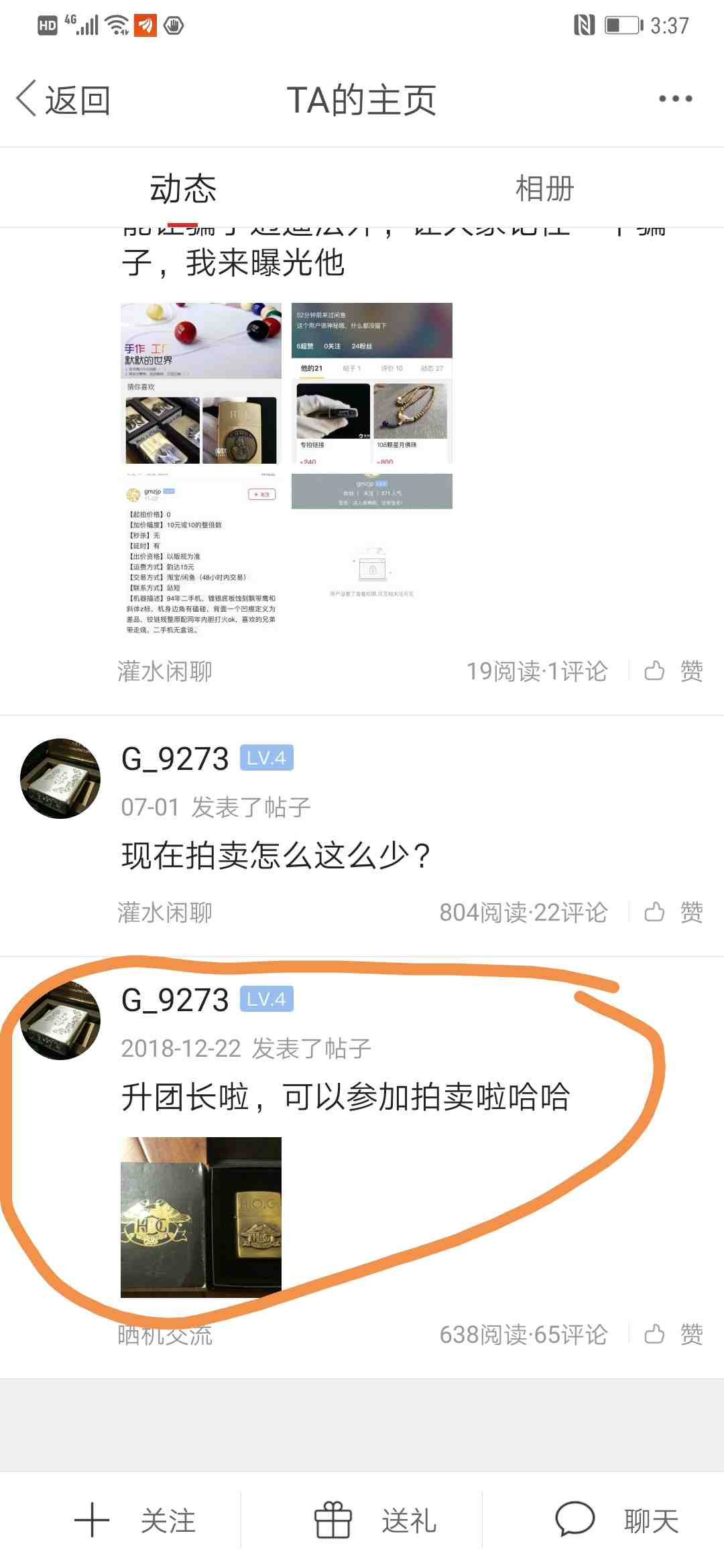
Task: Follow this user via 关注
Action: [134, 1520]
